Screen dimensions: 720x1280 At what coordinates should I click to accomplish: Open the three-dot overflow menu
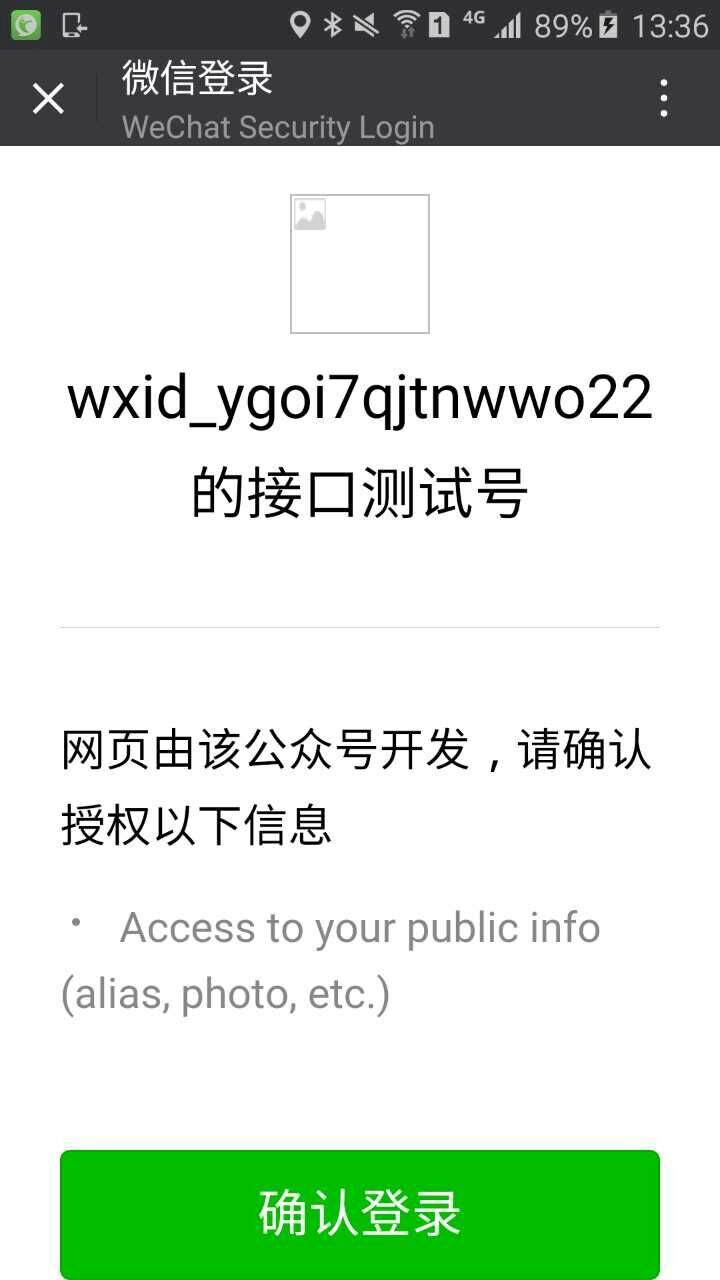[664, 99]
